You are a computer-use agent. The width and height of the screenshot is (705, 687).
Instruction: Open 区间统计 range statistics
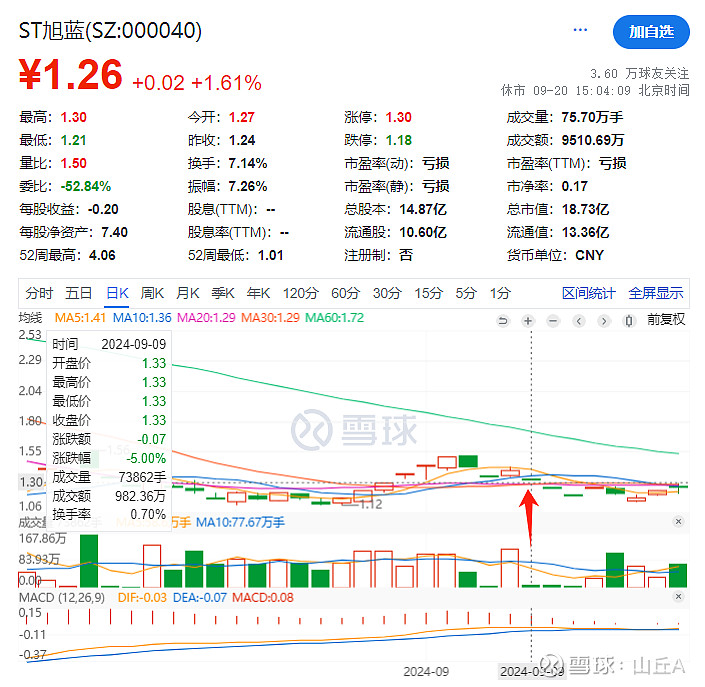click(x=588, y=293)
